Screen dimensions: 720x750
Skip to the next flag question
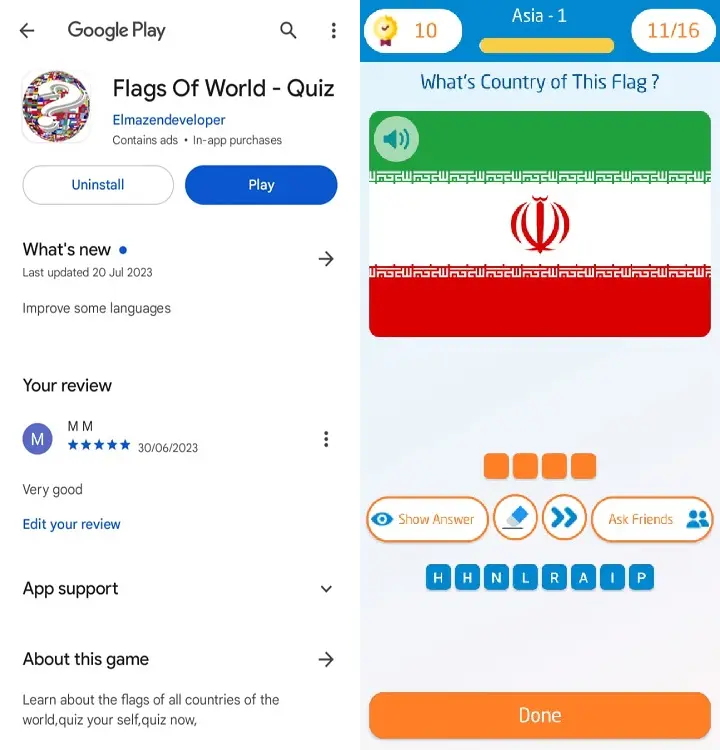(564, 518)
